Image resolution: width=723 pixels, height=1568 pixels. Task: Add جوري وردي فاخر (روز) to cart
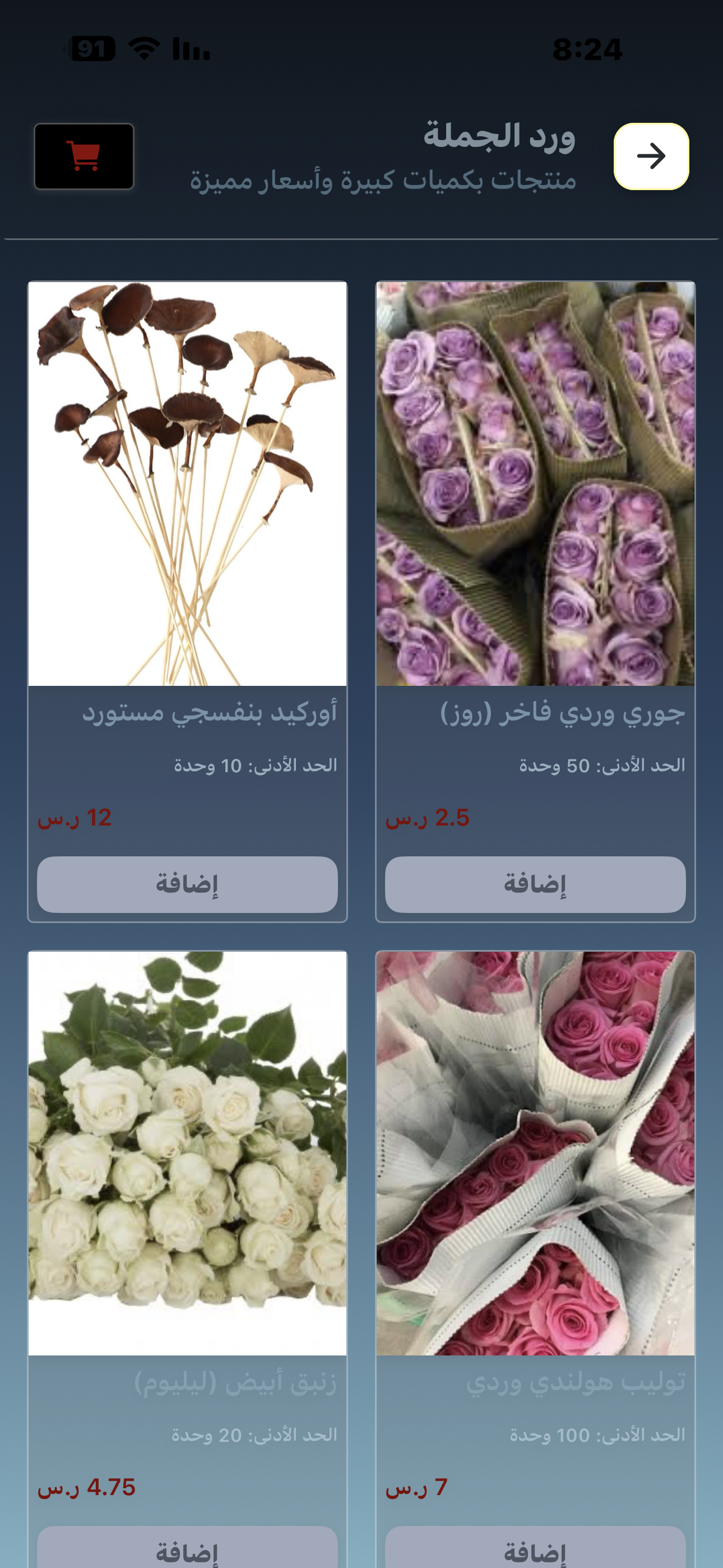point(535,884)
